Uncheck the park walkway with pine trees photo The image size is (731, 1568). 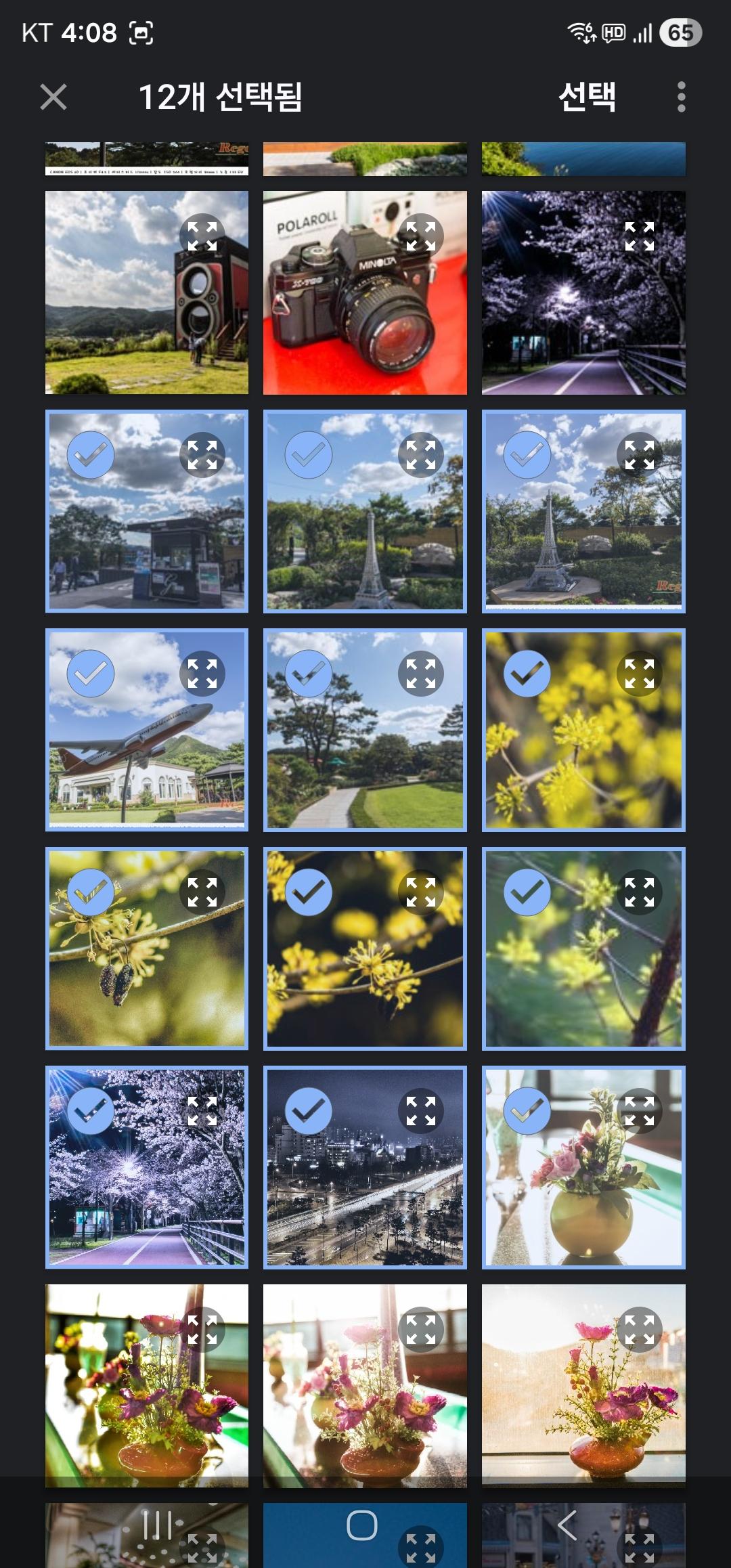tap(309, 674)
